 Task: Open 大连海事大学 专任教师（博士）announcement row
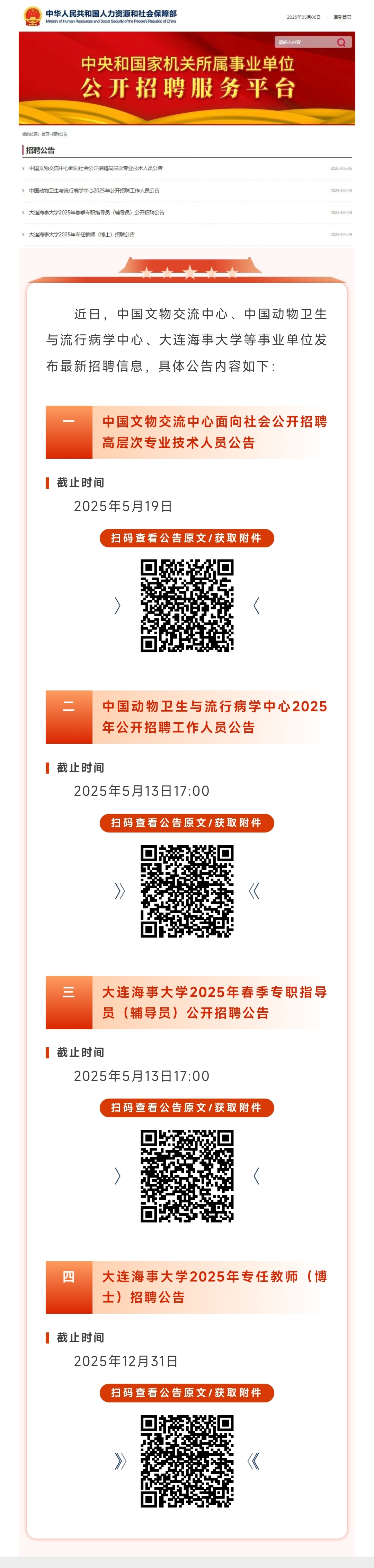(82, 234)
